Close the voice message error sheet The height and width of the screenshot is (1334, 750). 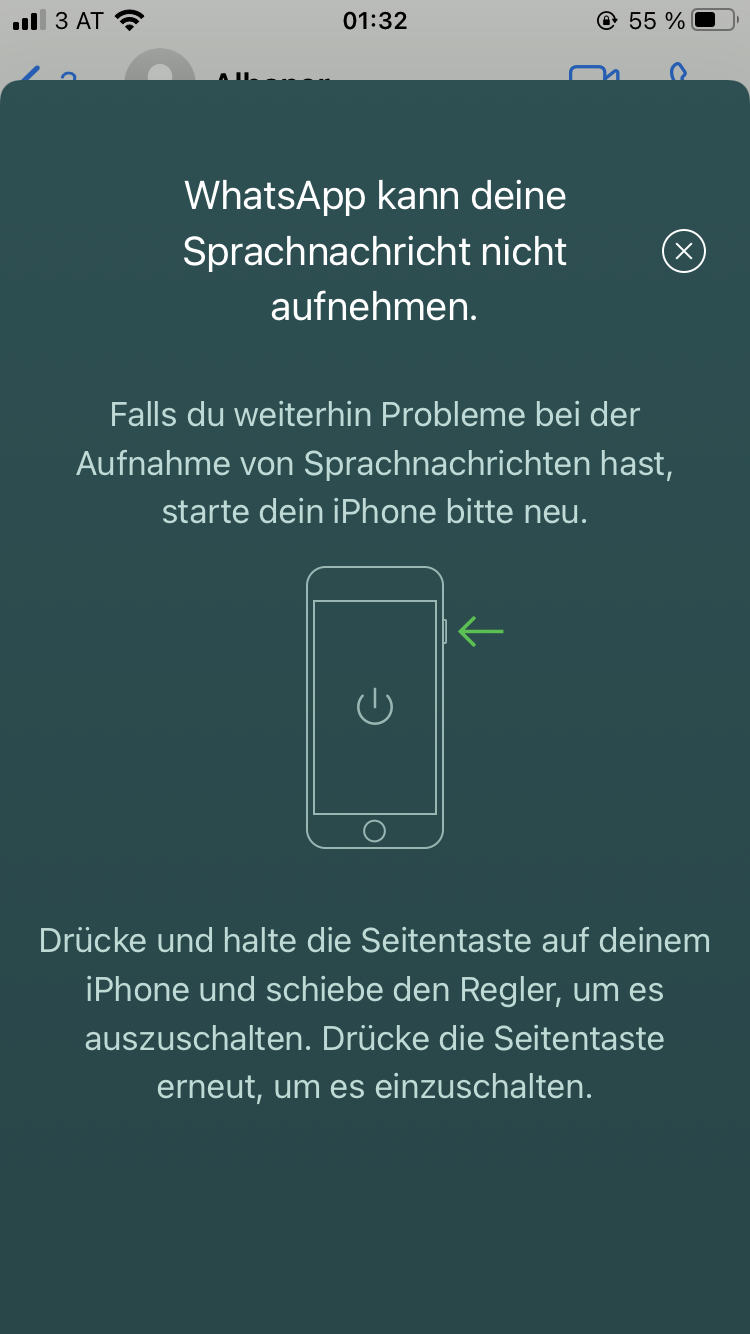tap(684, 252)
